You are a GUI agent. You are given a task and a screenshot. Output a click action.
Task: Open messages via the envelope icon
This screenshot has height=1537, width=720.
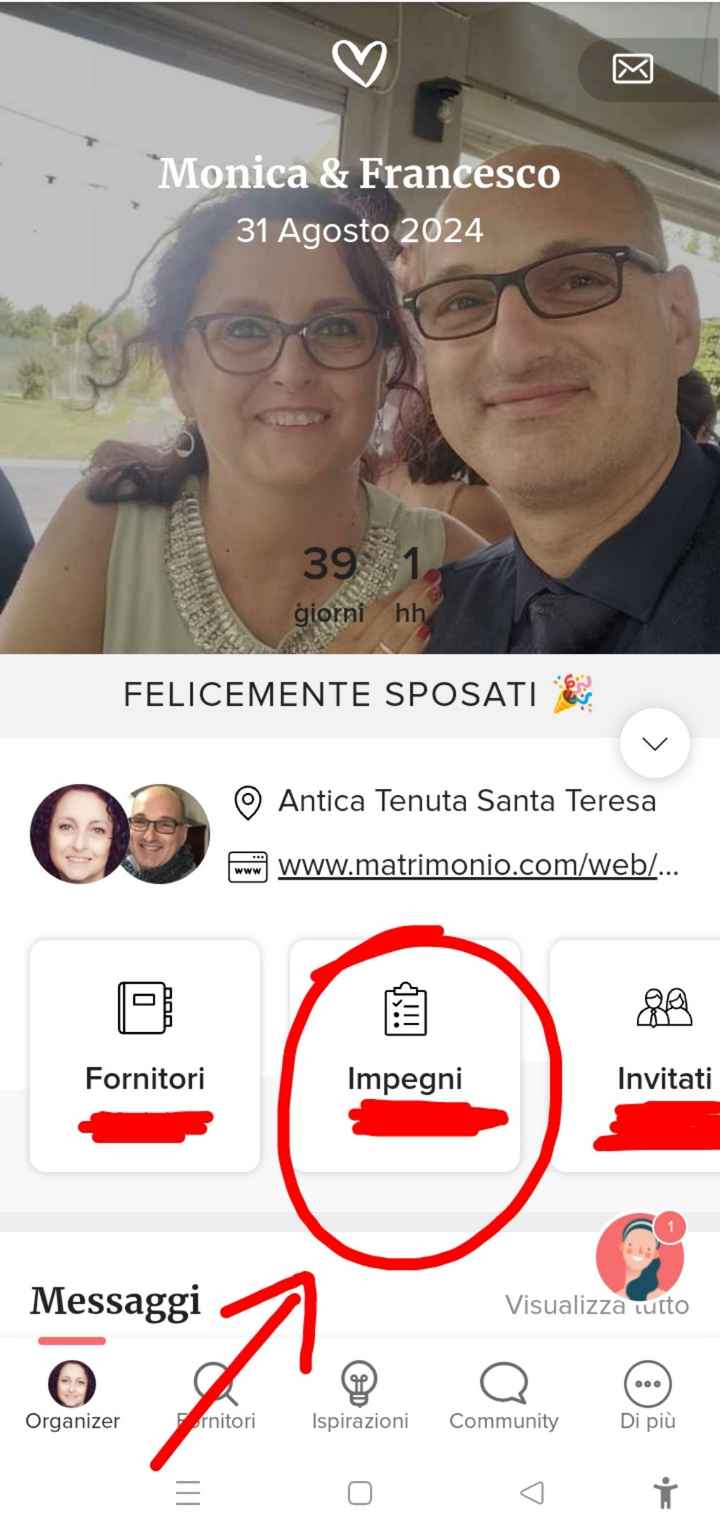[631, 68]
